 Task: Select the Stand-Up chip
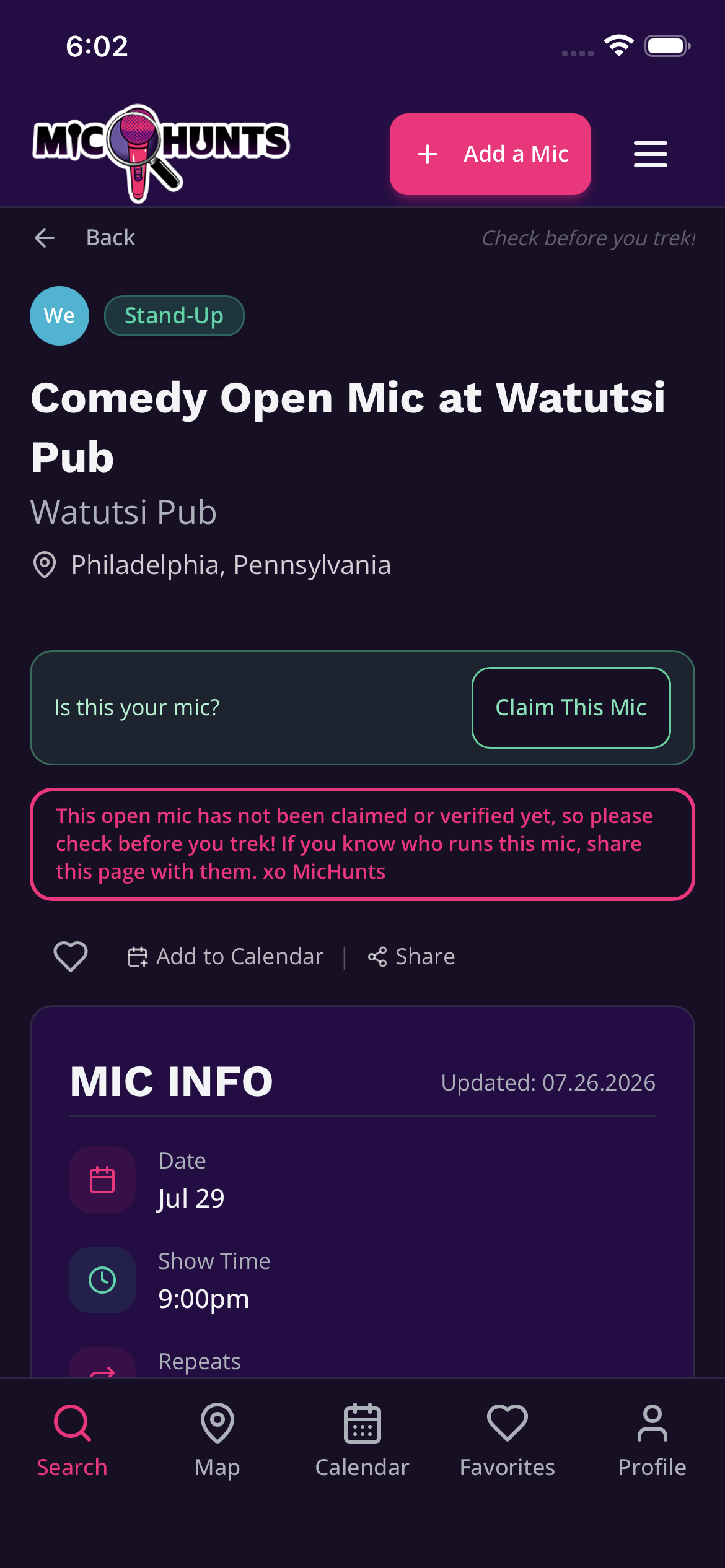tap(174, 316)
